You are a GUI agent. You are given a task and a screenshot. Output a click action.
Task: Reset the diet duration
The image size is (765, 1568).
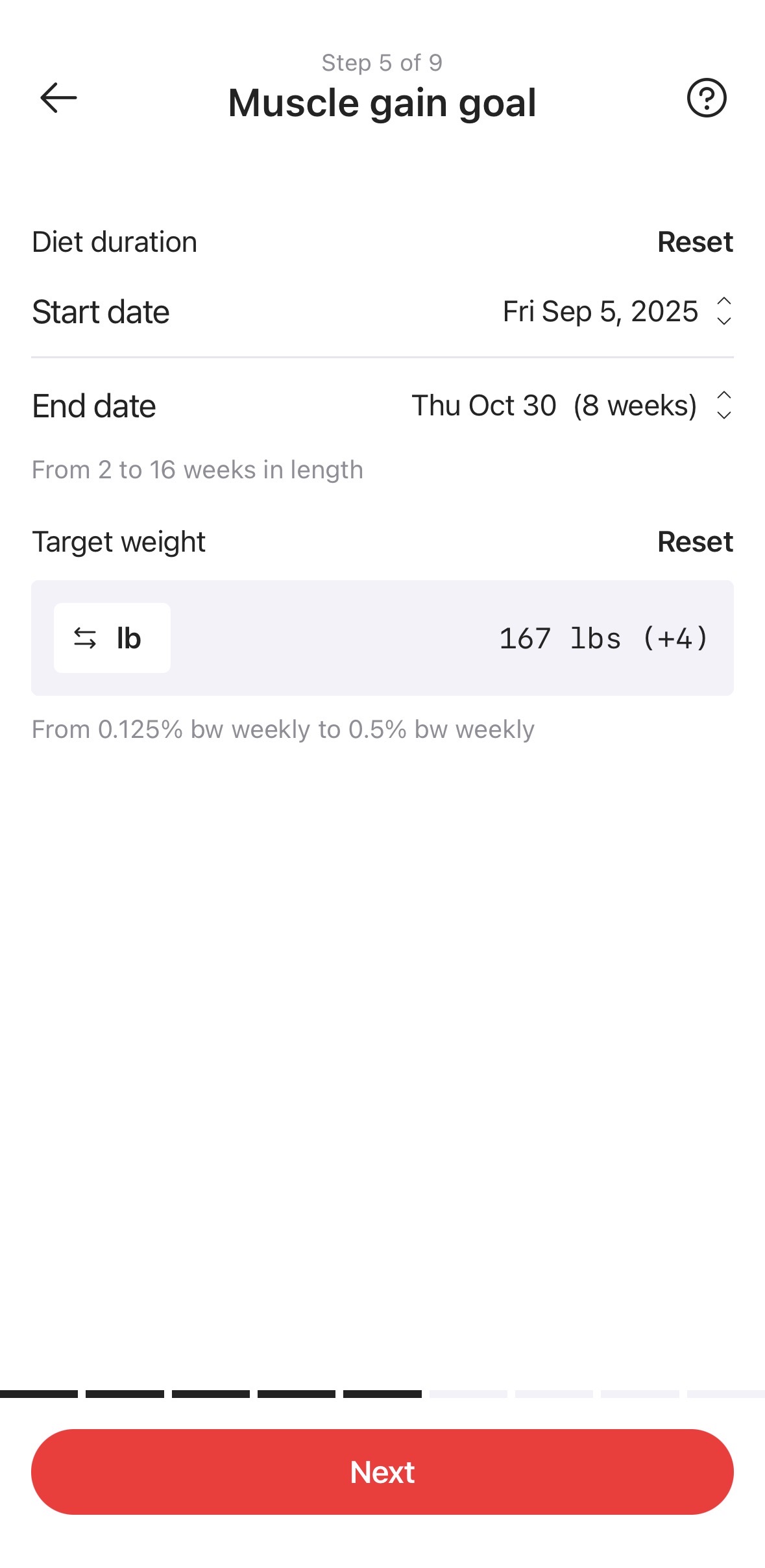tap(694, 242)
